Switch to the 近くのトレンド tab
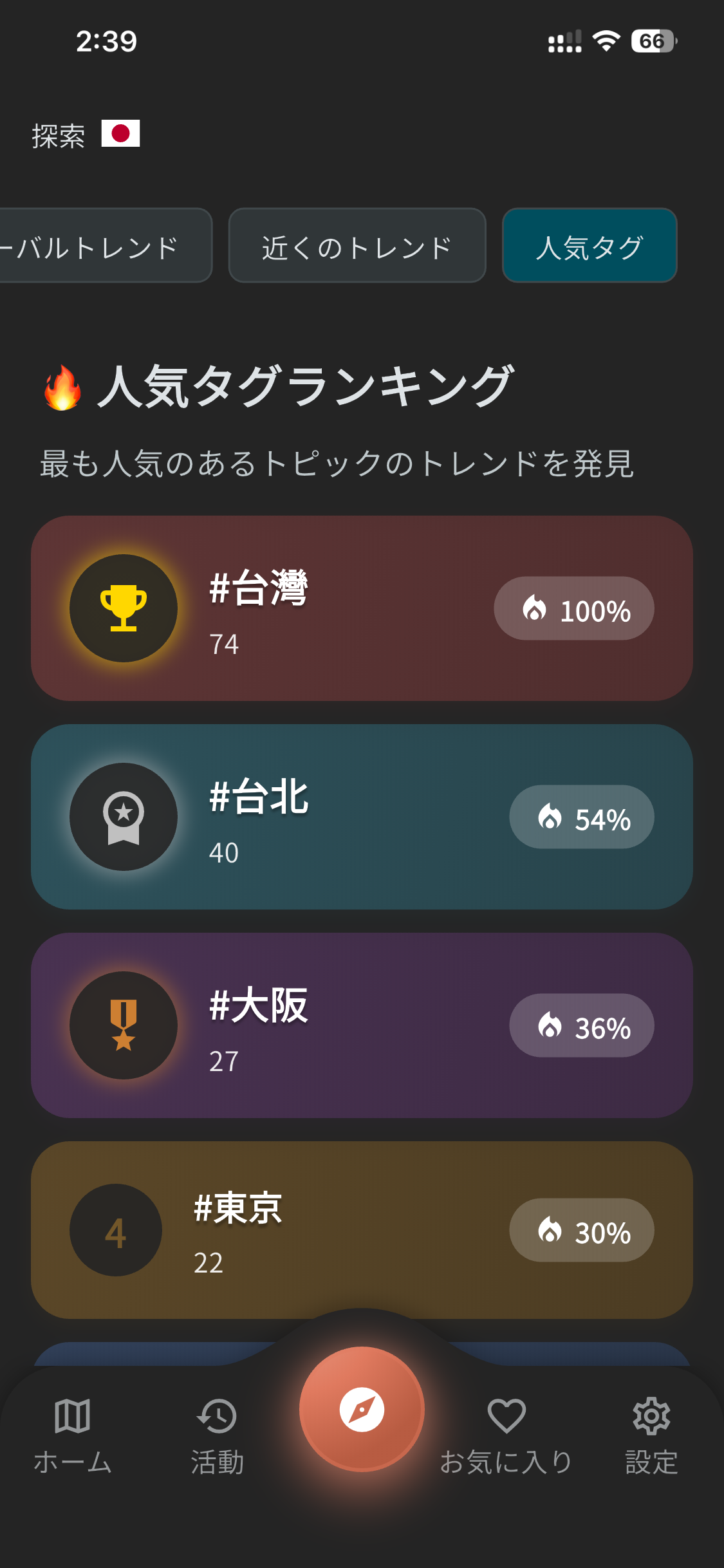The width and height of the screenshot is (724, 1568). click(x=357, y=245)
